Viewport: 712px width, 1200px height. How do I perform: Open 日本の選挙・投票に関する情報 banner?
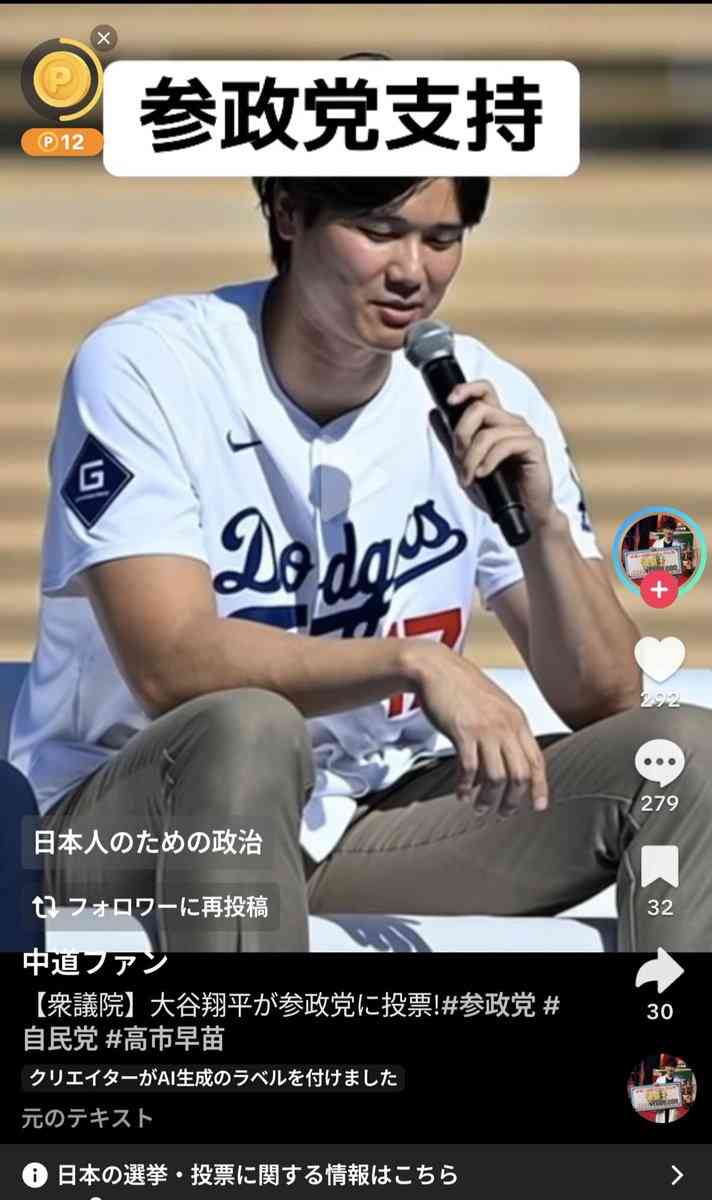click(x=356, y=1174)
